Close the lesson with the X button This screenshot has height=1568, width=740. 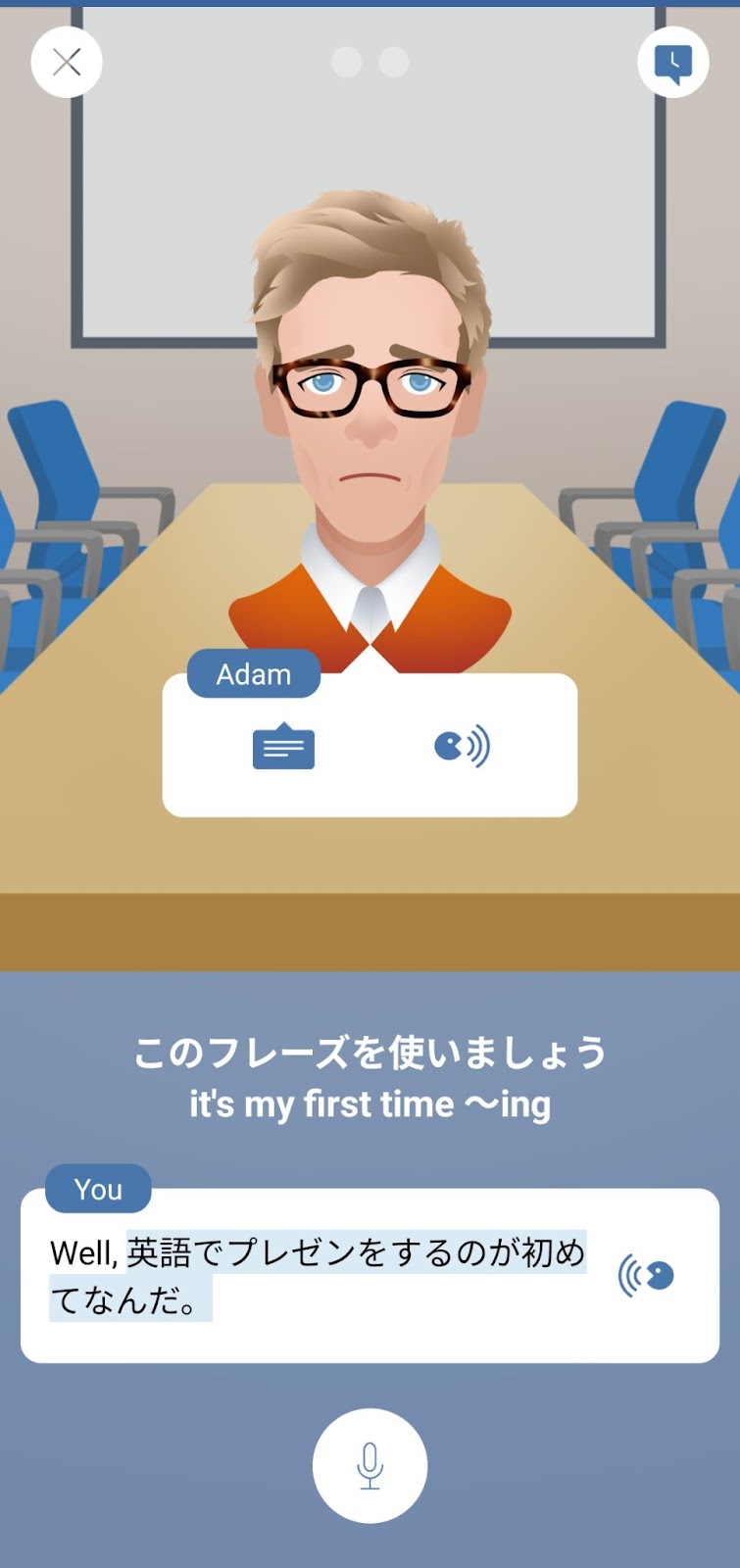(x=67, y=63)
